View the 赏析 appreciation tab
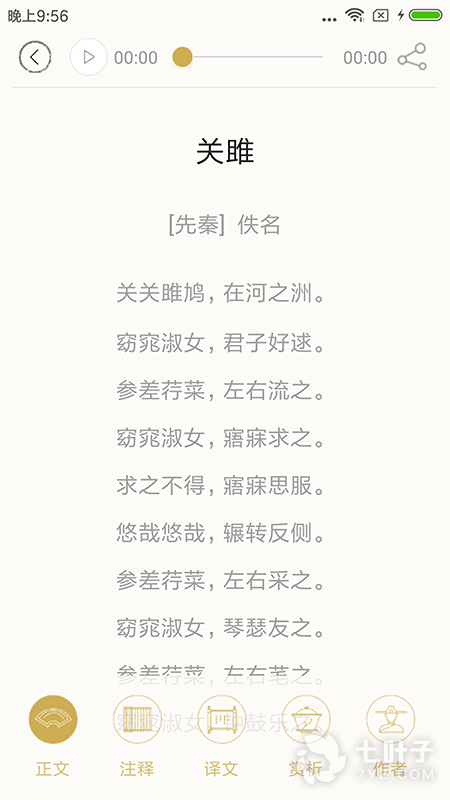 306,736
